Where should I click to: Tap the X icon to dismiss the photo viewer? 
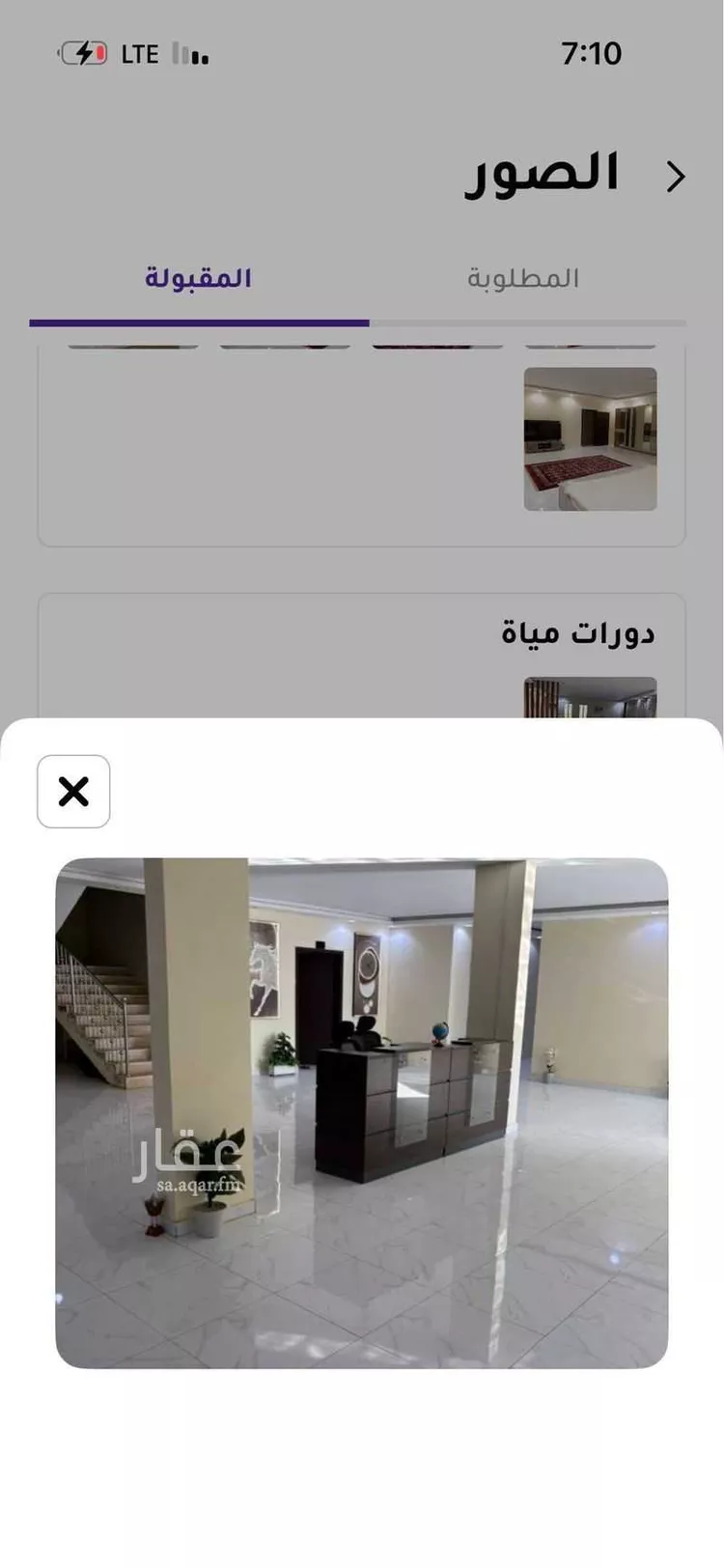tap(73, 791)
